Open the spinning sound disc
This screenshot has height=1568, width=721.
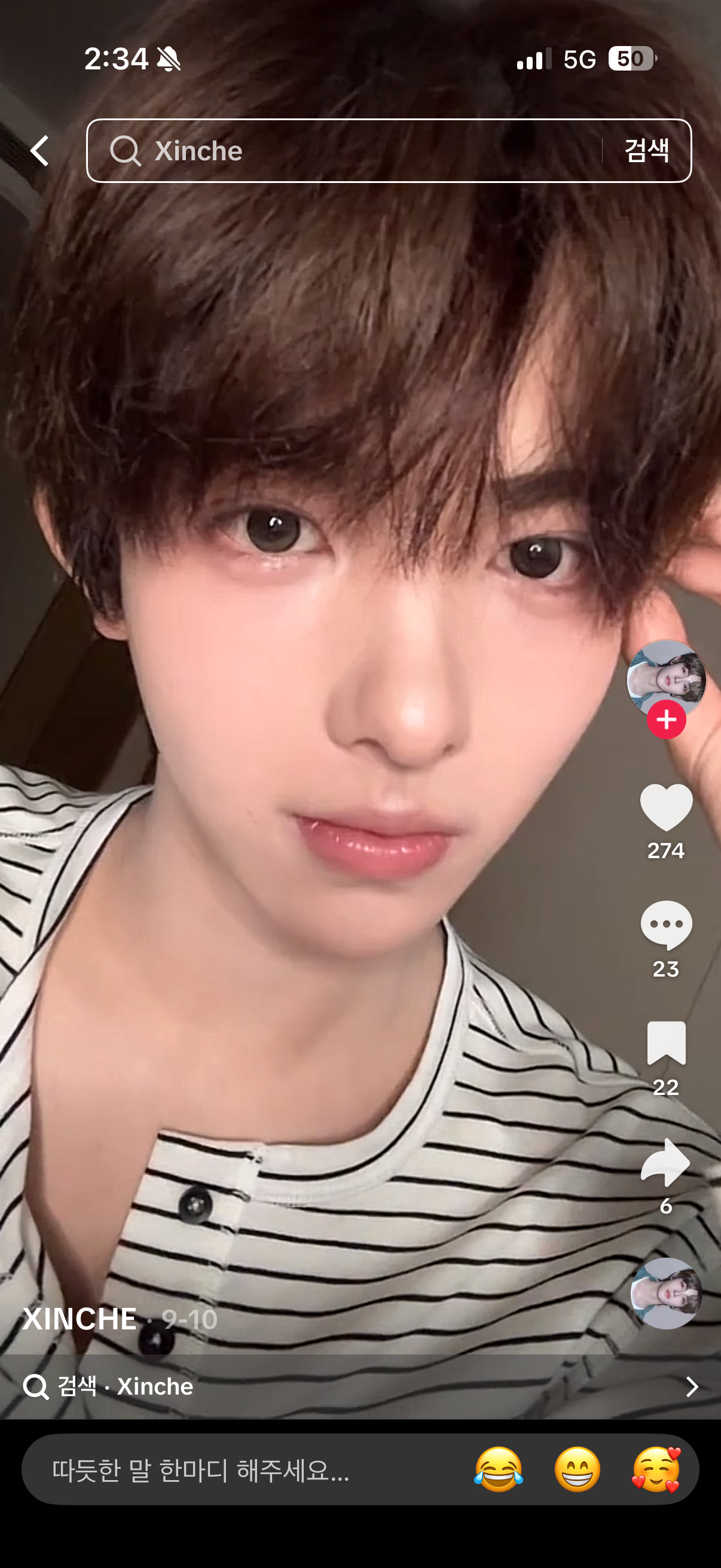[666, 1293]
